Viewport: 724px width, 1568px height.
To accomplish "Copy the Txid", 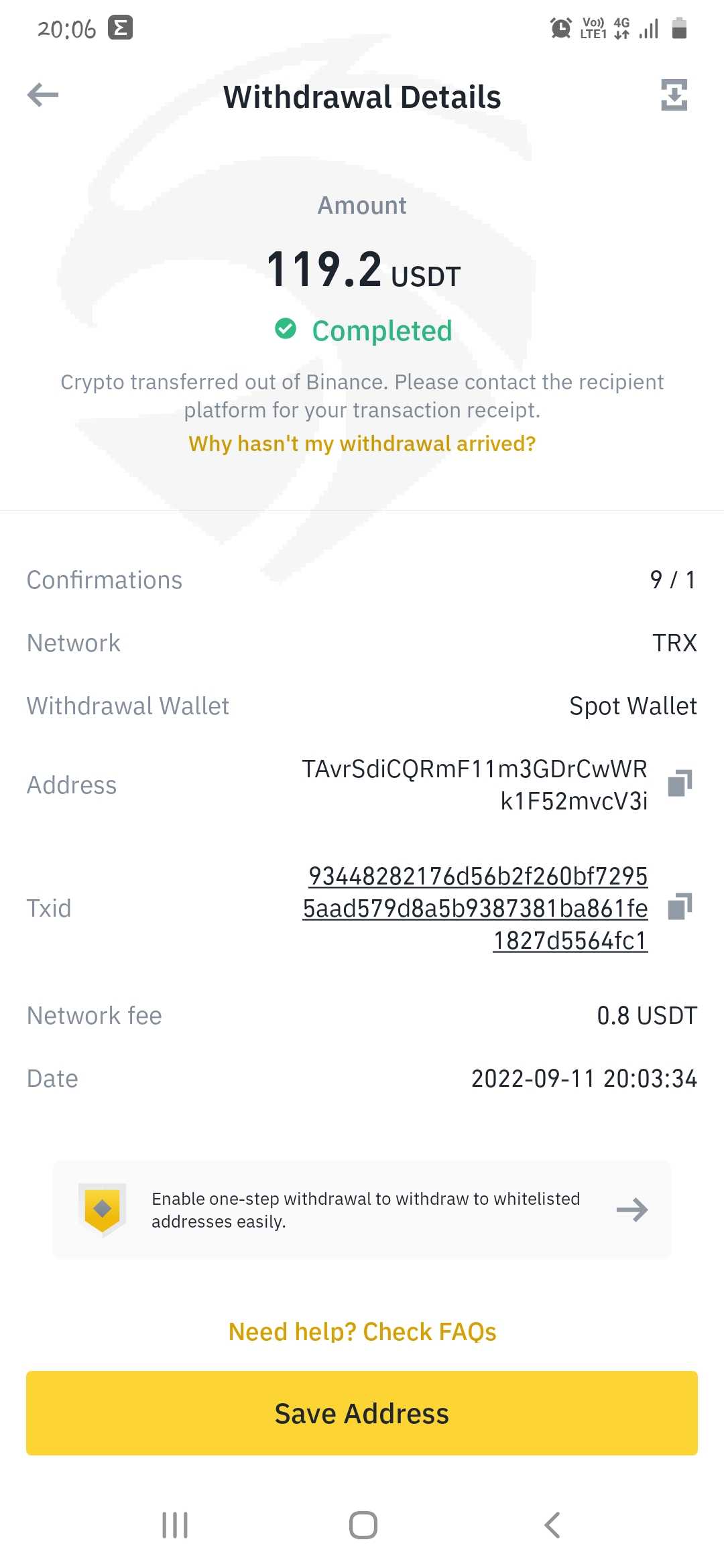I will coord(680,907).
